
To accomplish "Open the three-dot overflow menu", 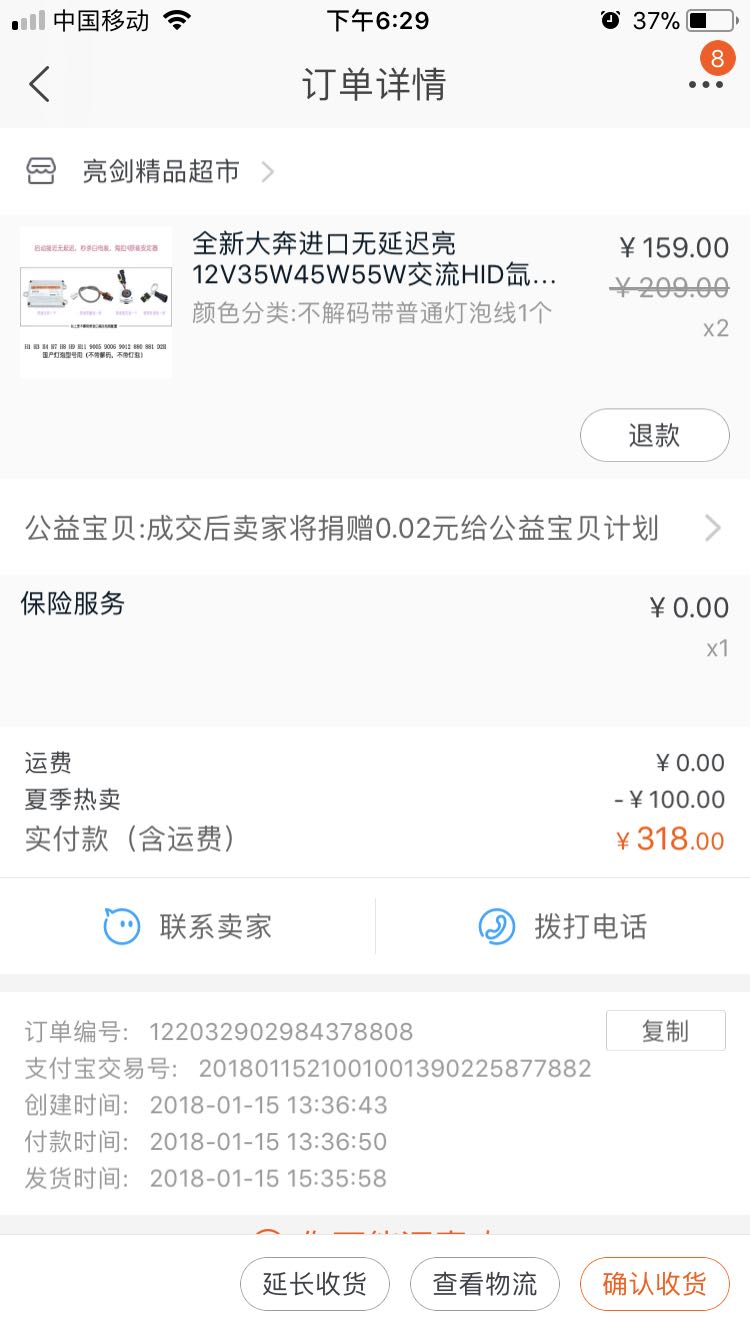I will click(705, 85).
